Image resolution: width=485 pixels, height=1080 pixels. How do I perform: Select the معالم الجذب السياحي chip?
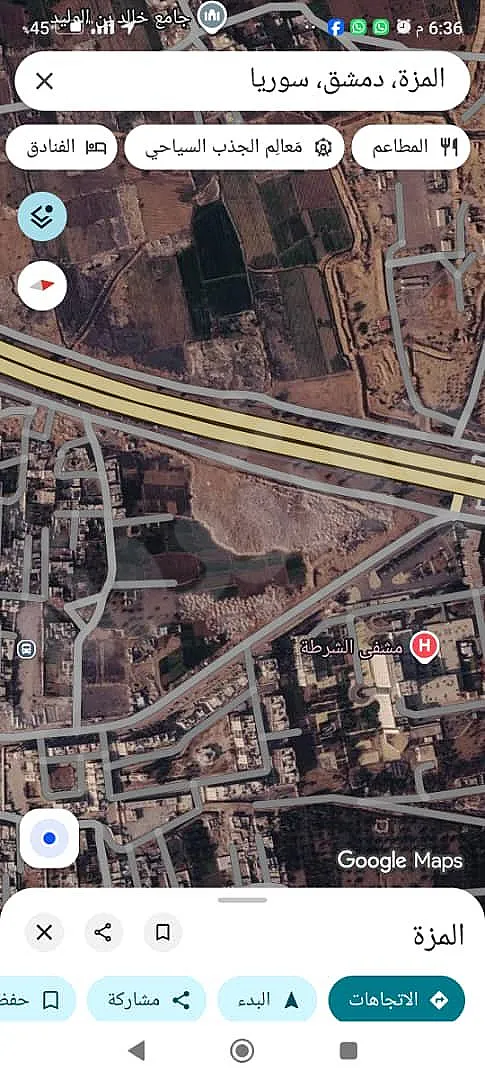click(234, 147)
